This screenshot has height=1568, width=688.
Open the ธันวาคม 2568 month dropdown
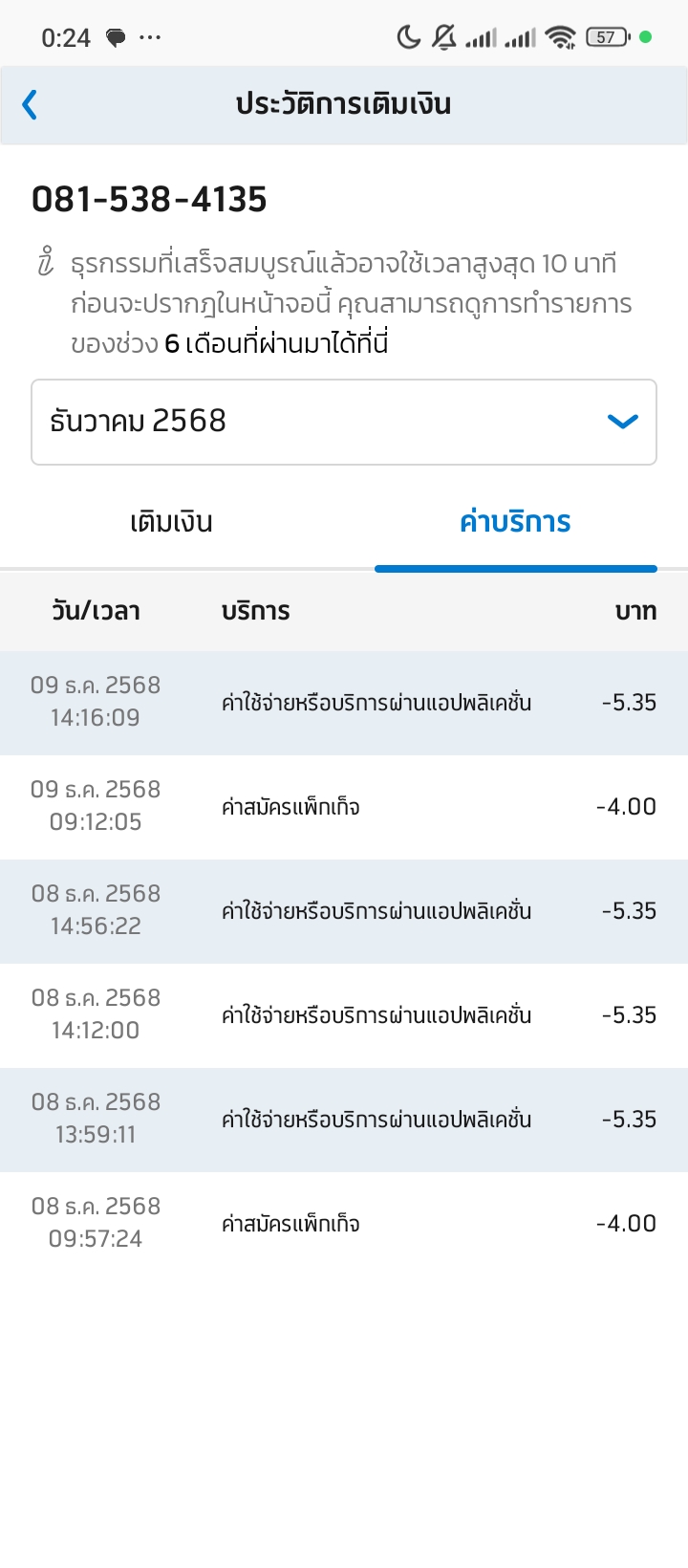tap(344, 422)
